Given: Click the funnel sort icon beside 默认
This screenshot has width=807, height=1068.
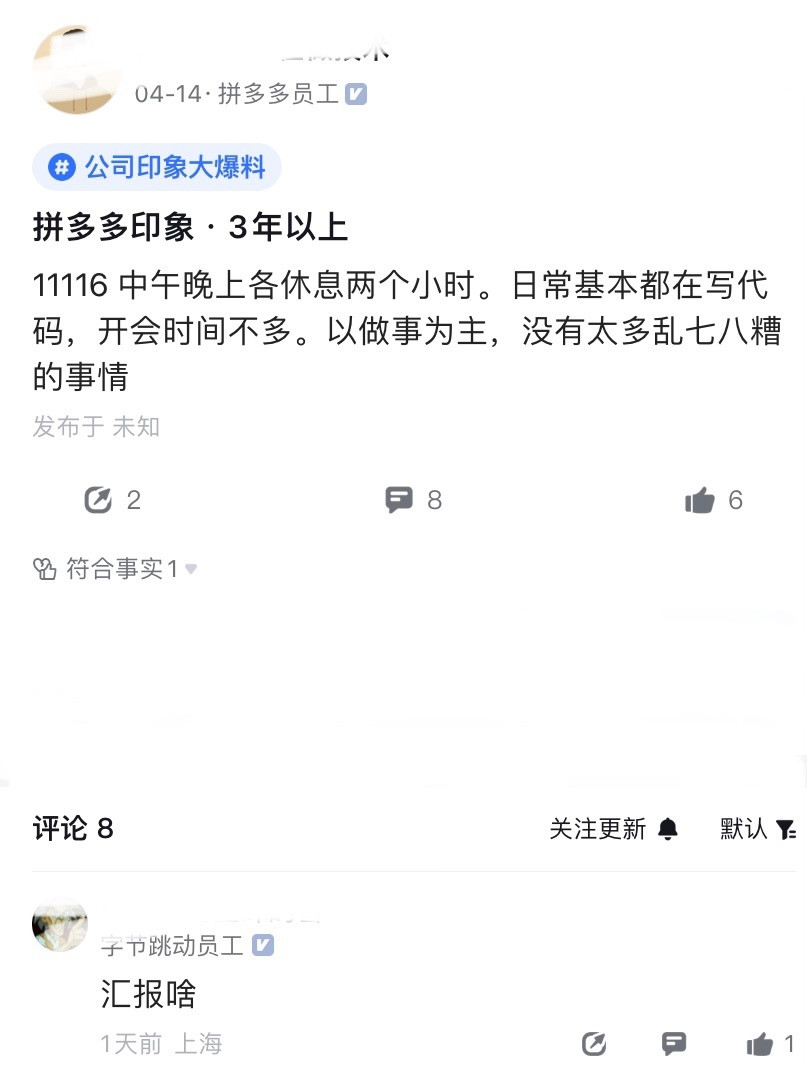Looking at the screenshot, I should click(788, 829).
